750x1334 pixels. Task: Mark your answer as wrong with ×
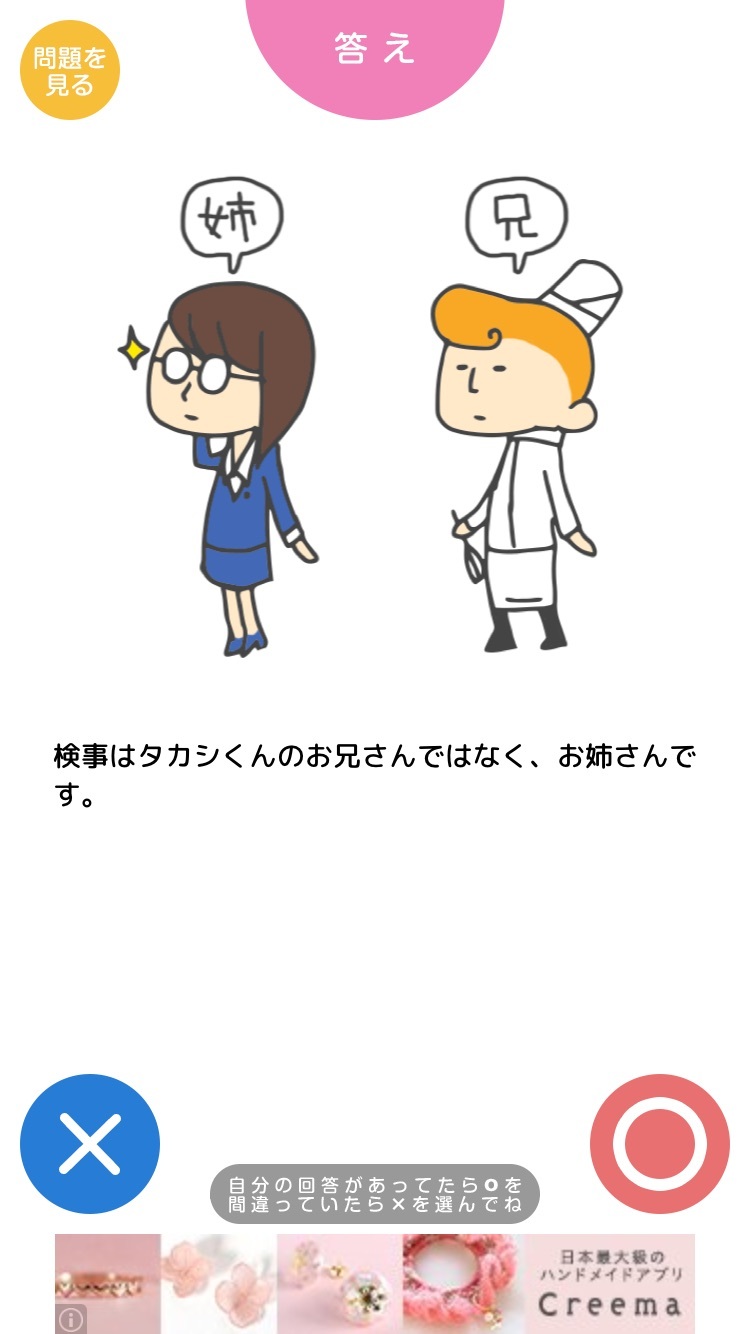pos(90,1143)
